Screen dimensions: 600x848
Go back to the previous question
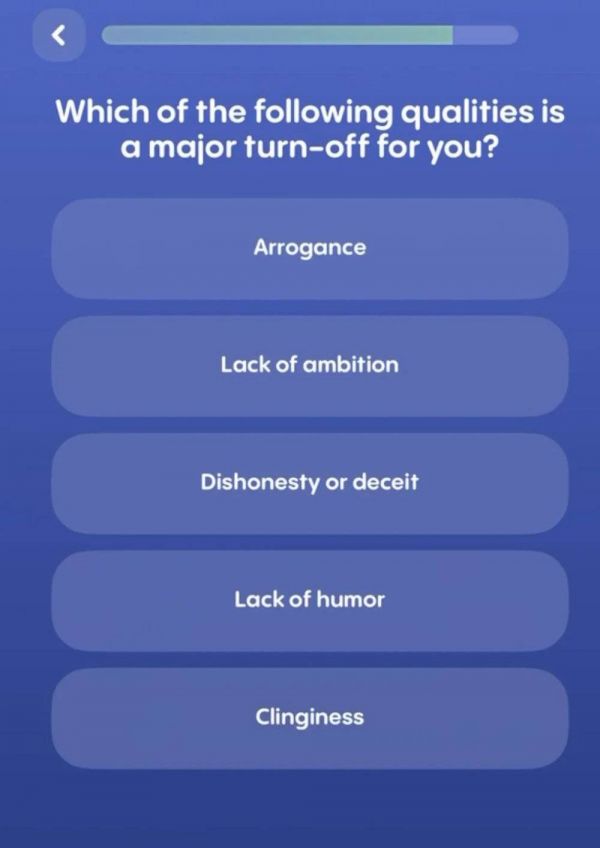pyautogui.click(x=57, y=36)
